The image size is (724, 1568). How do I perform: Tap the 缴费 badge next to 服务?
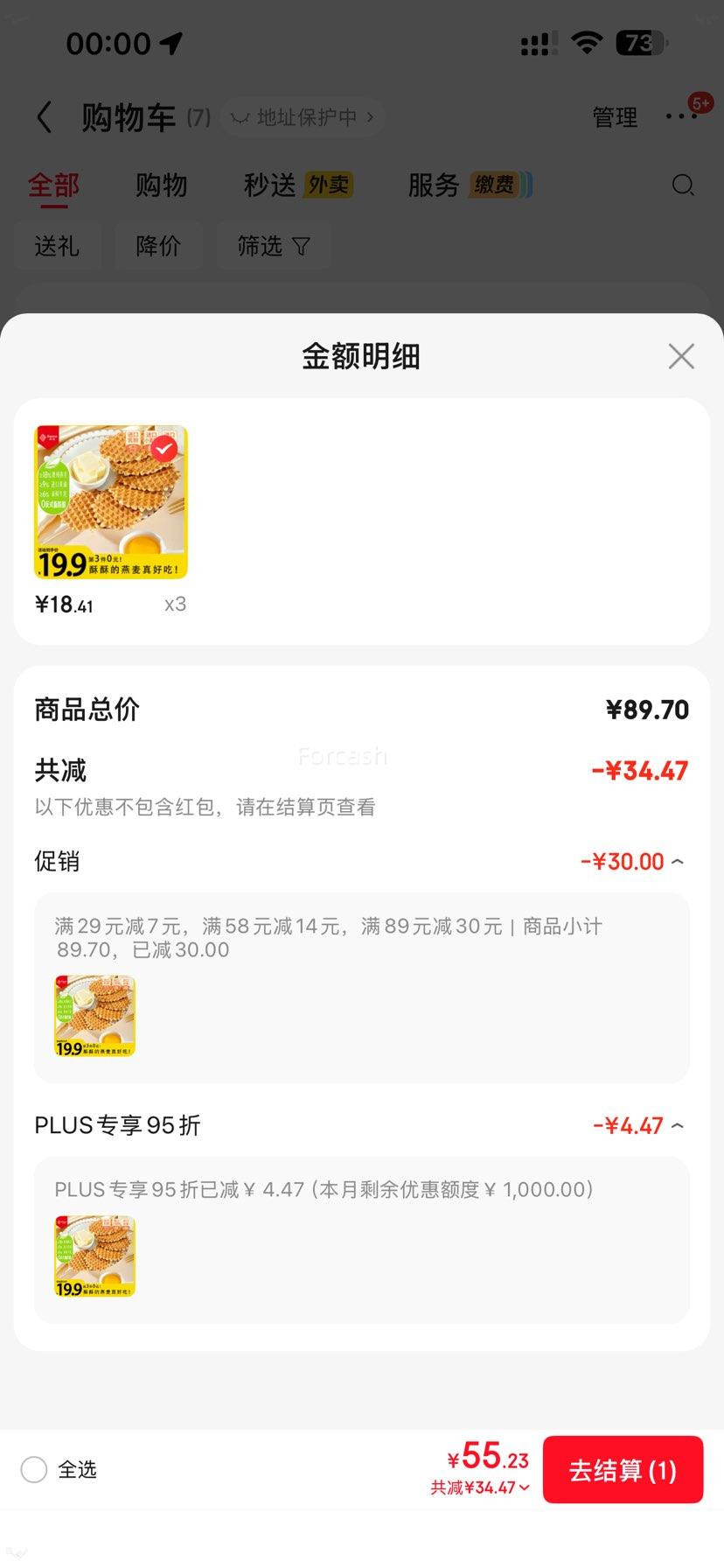[496, 185]
